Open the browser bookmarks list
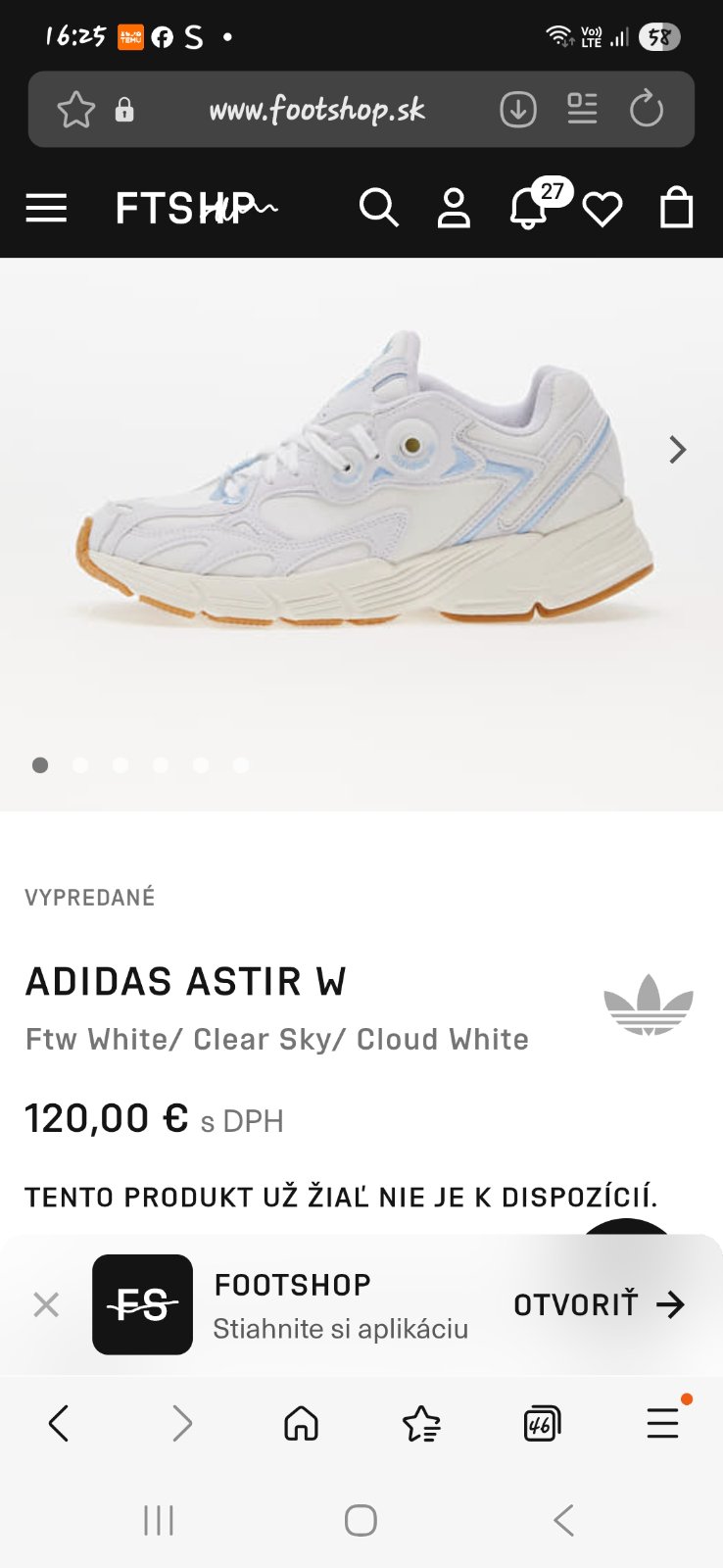 tap(421, 1423)
